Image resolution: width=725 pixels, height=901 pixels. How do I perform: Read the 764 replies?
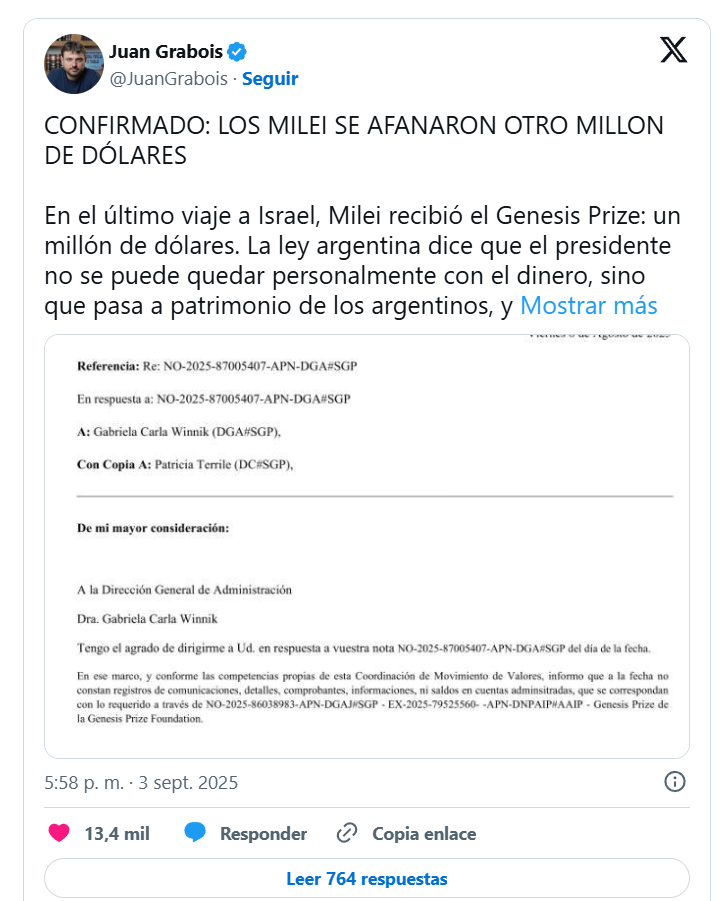click(366, 879)
